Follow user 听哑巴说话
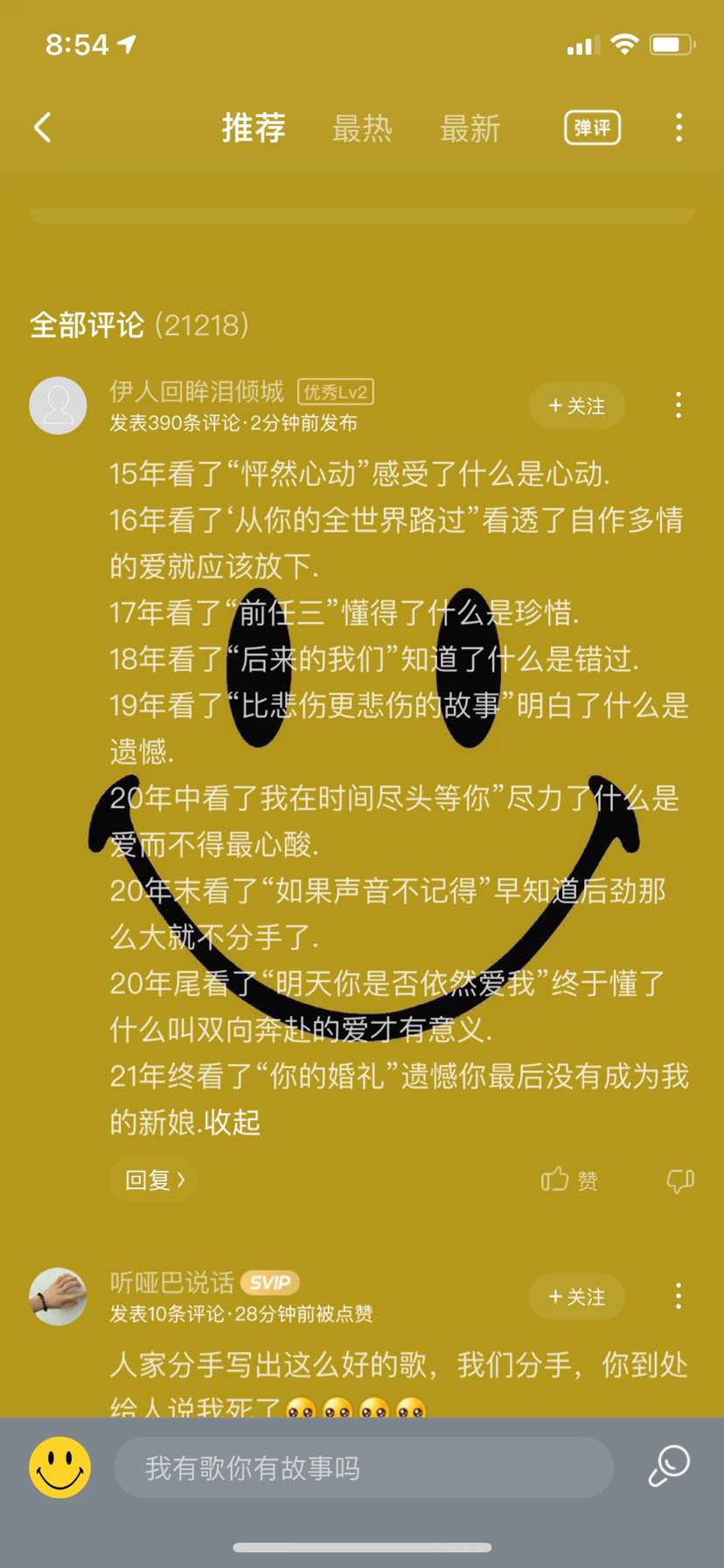 [x=576, y=1297]
